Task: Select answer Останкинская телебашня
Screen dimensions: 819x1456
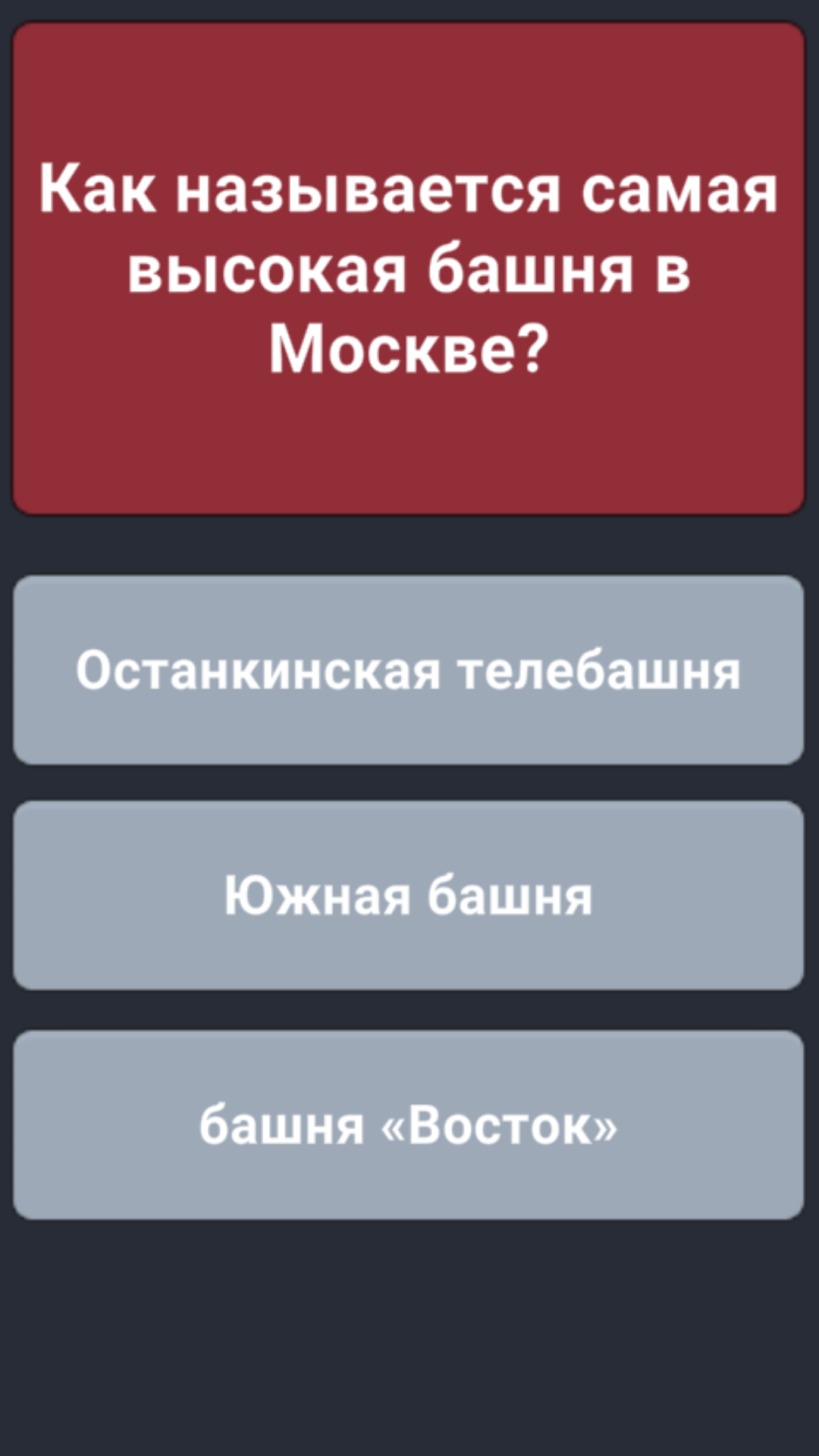Action: 409,670
